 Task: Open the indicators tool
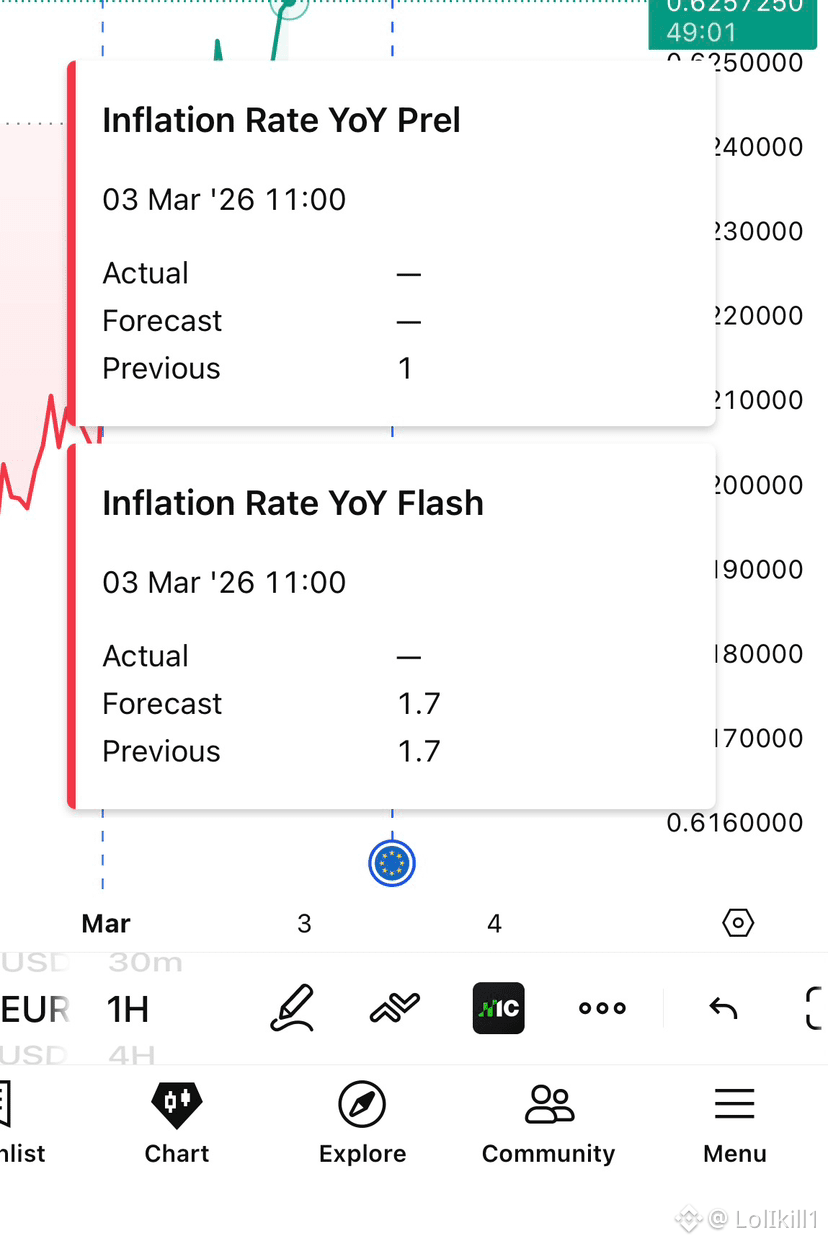tap(394, 1008)
